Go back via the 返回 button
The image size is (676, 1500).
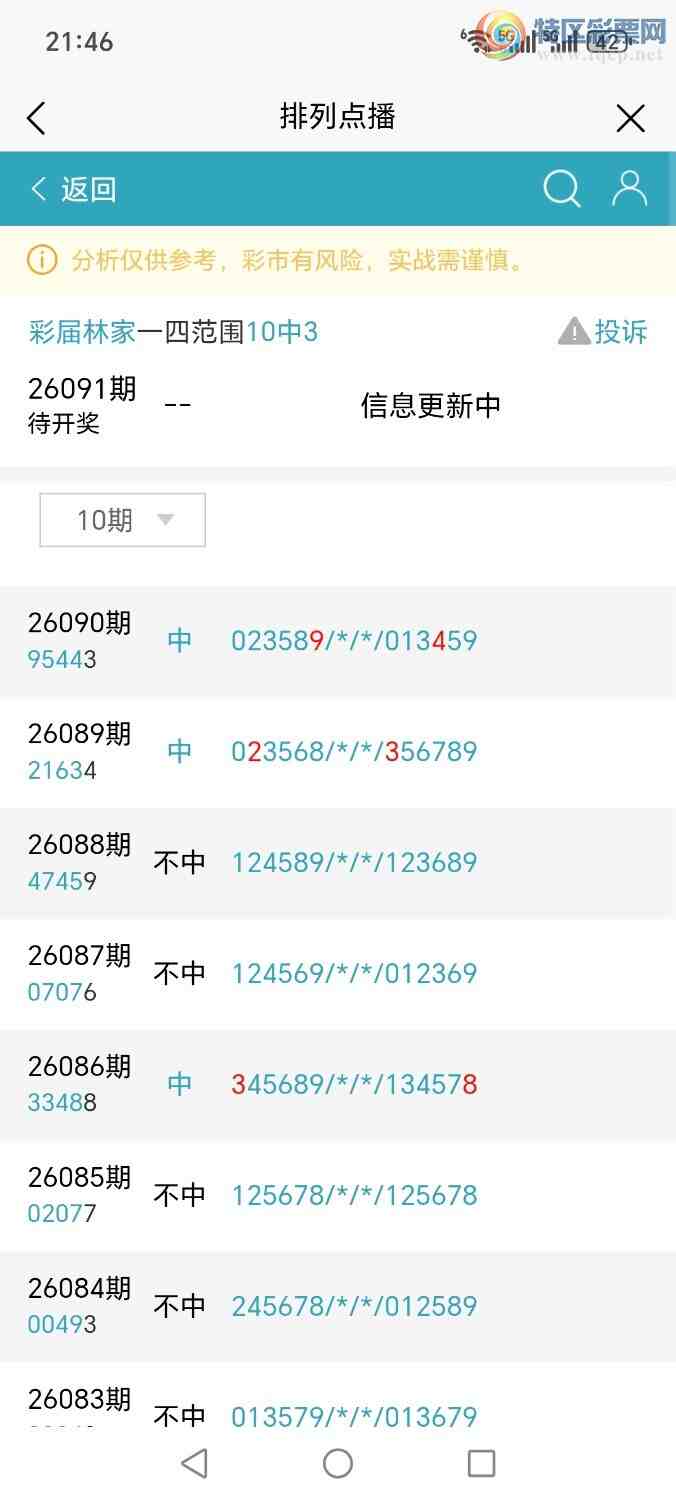(74, 189)
